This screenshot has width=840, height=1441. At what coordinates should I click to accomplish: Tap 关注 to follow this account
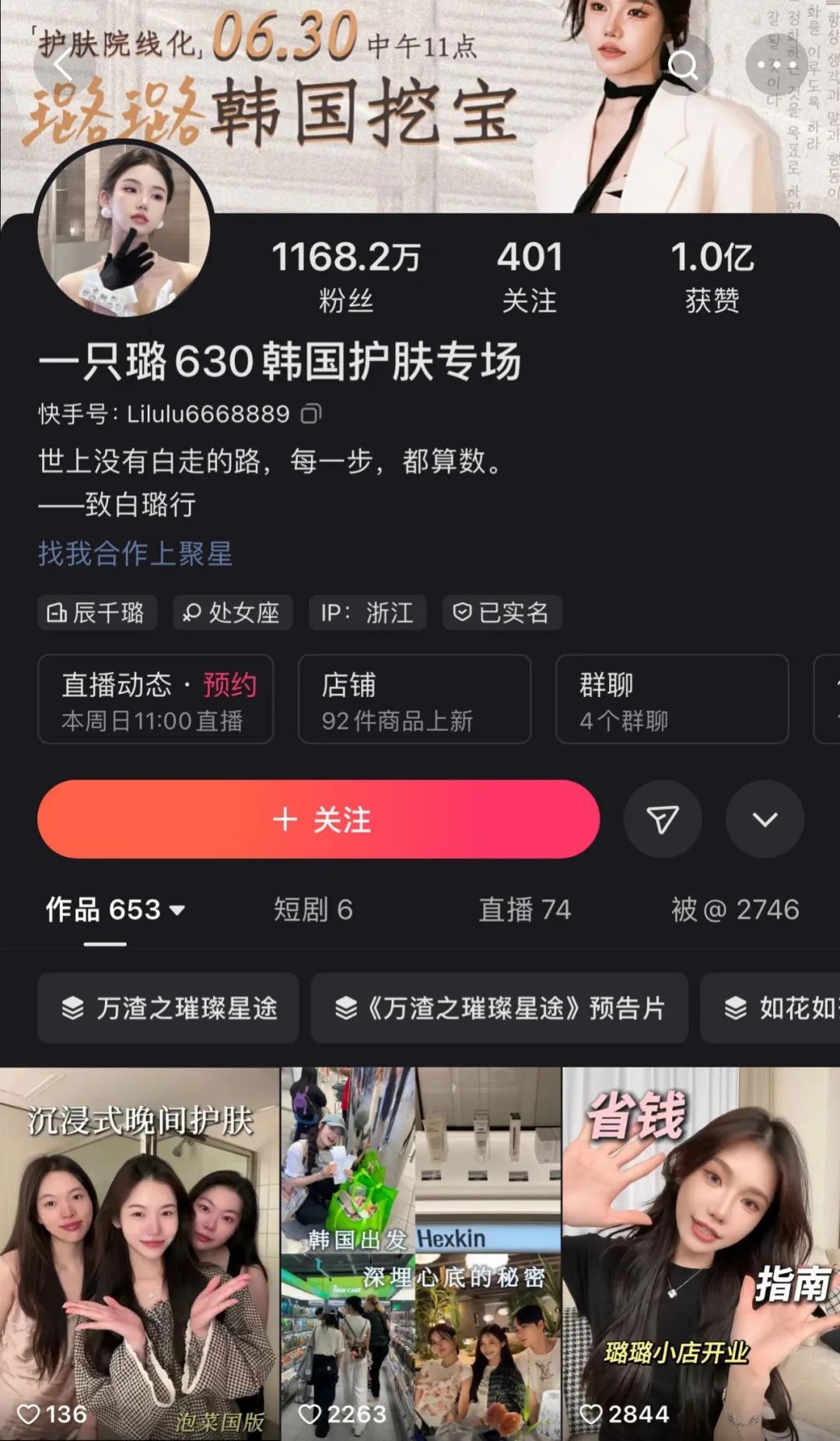point(320,819)
